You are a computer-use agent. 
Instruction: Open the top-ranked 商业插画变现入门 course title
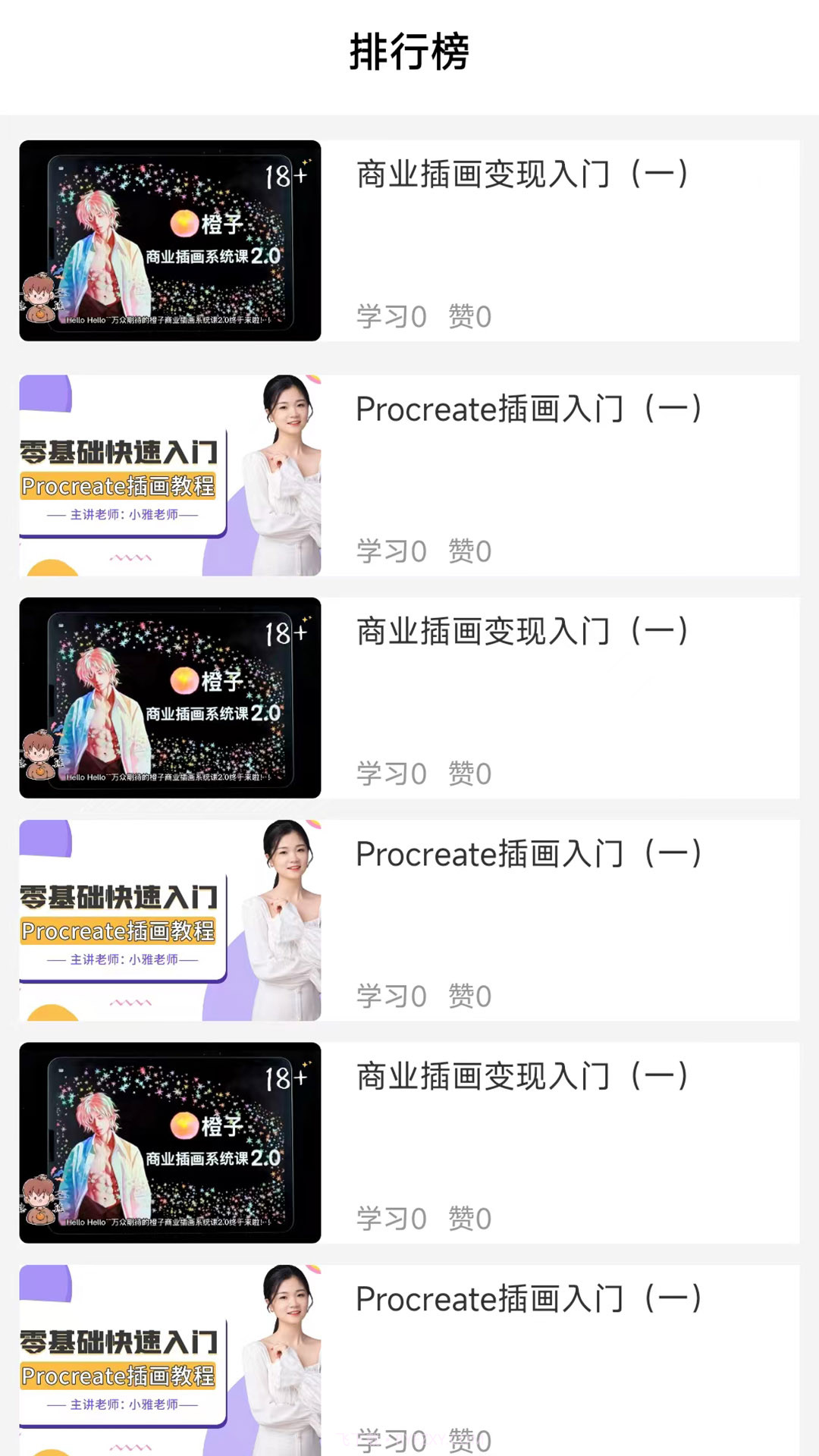click(x=522, y=173)
